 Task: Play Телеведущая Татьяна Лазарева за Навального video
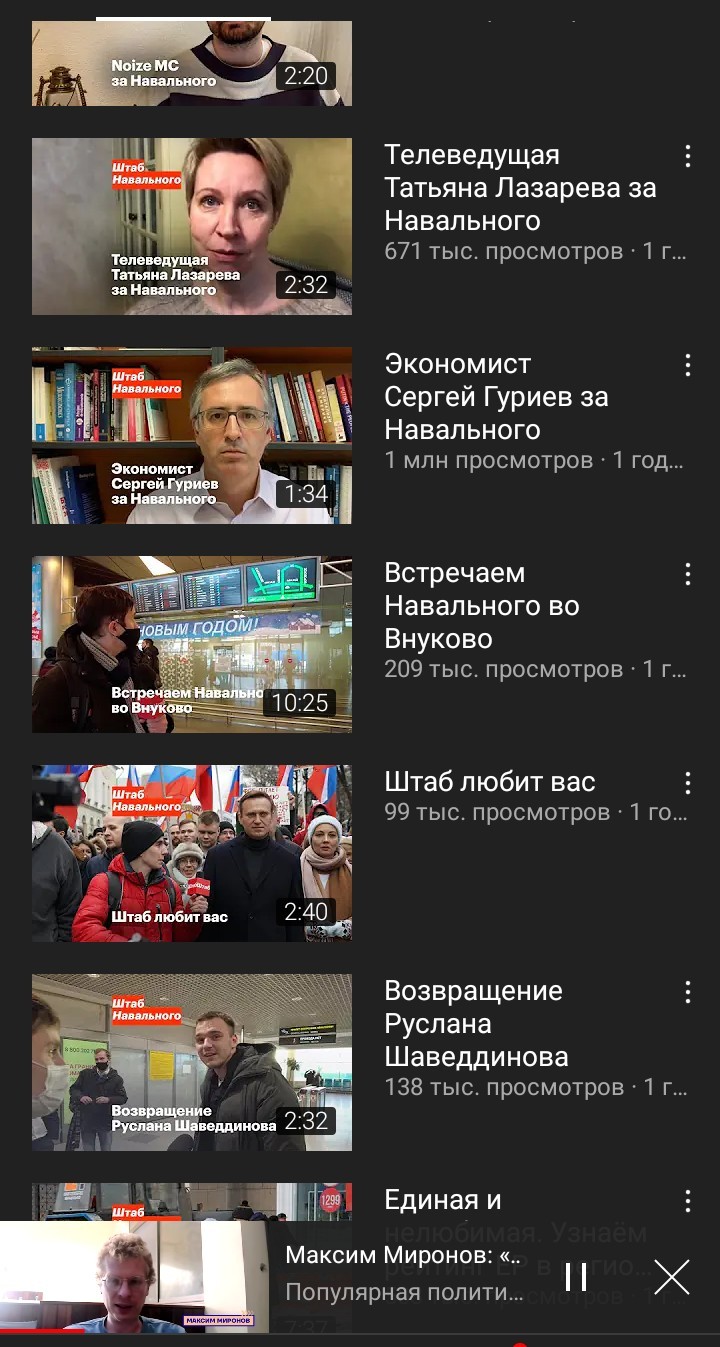[191, 226]
